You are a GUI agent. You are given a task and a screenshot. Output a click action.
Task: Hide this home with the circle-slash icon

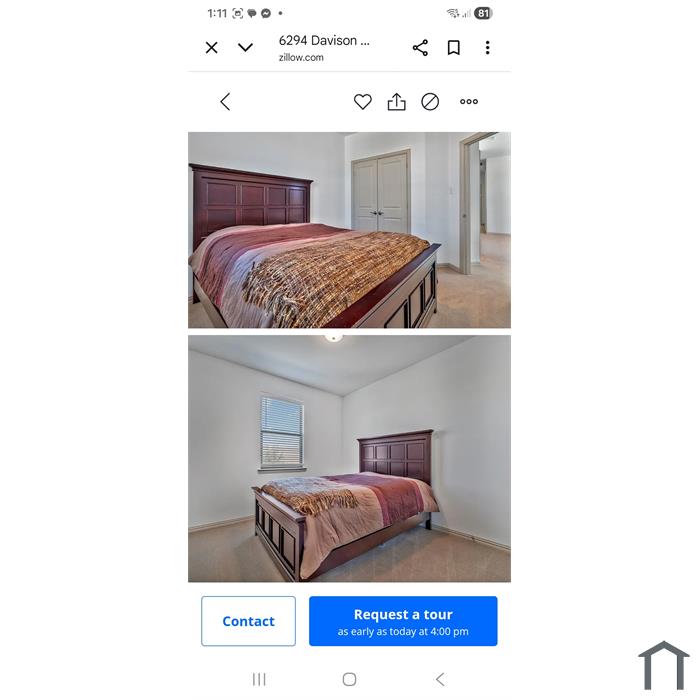click(x=430, y=102)
